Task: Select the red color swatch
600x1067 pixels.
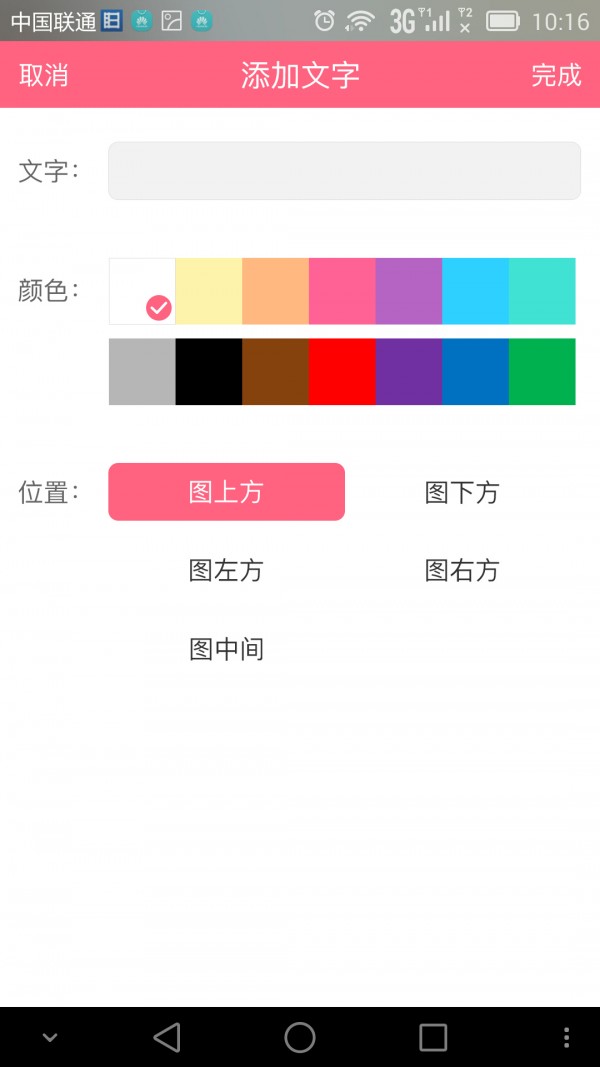Action: point(342,372)
